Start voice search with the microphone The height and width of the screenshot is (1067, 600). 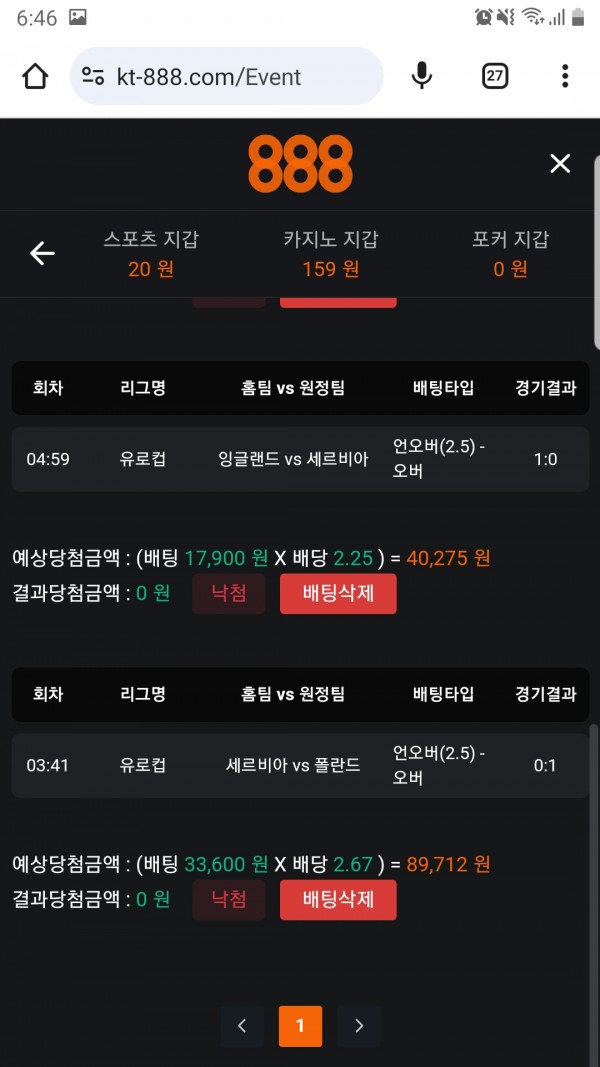point(422,76)
